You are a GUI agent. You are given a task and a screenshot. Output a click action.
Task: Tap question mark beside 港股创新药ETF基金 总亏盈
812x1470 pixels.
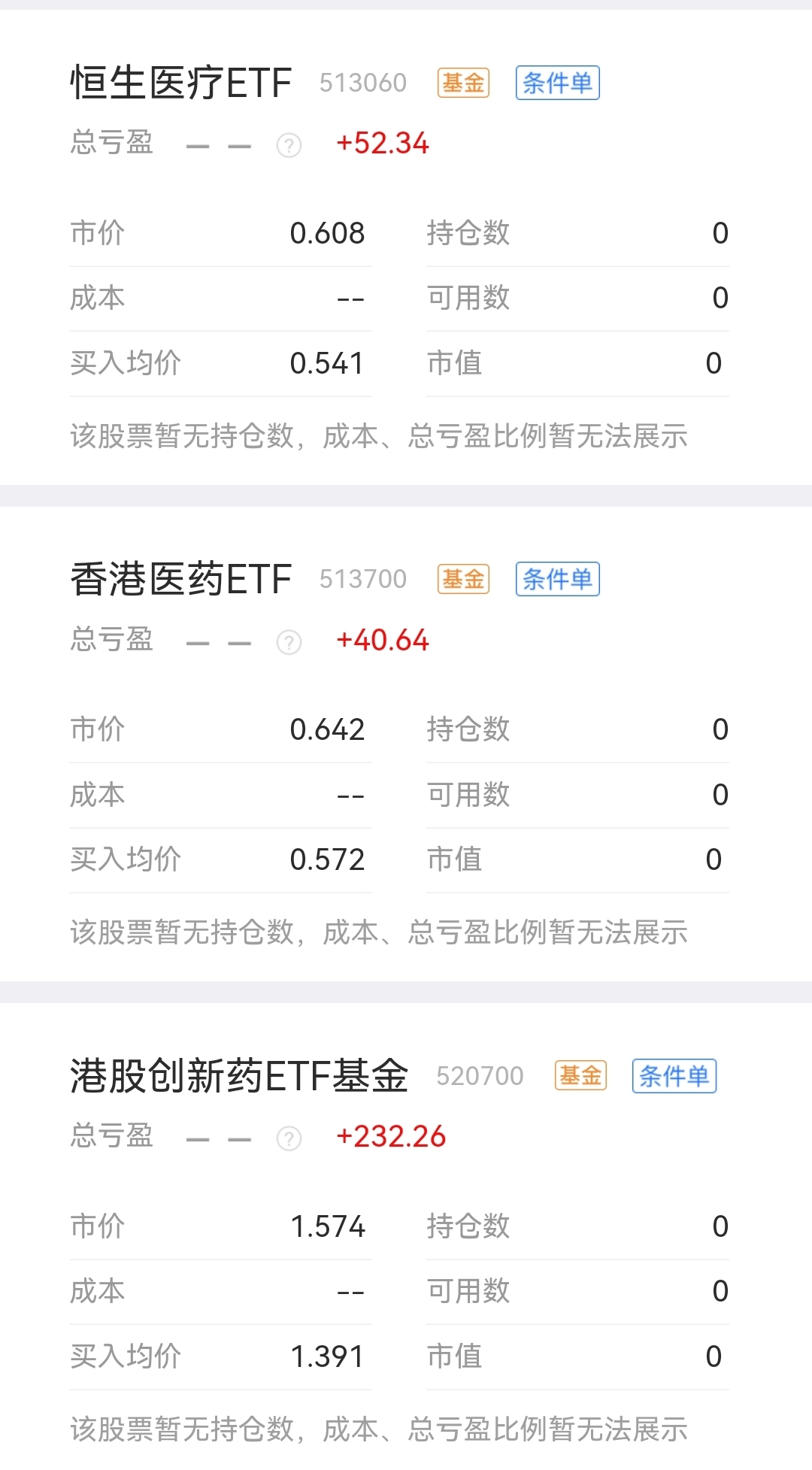tap(289, 1138)
